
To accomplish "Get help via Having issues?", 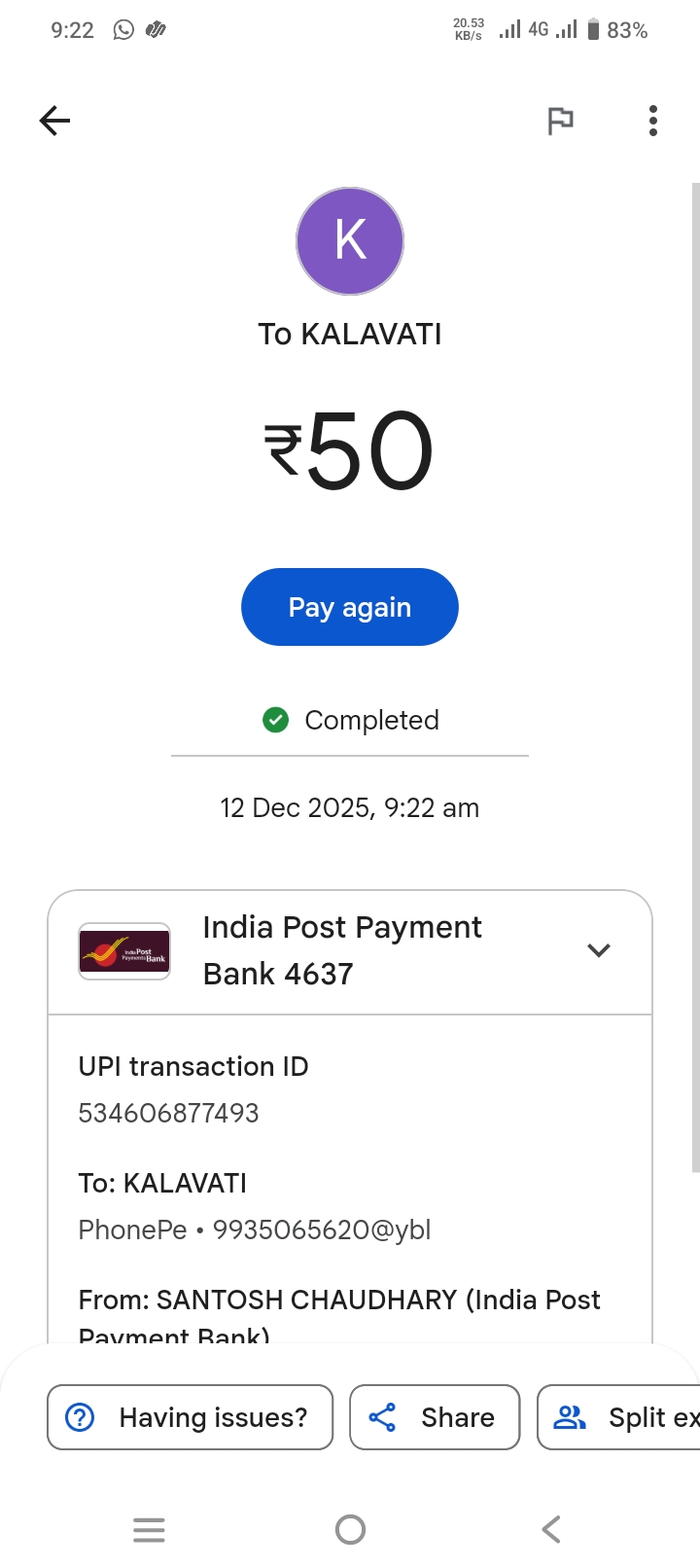I will (191, 1417).
